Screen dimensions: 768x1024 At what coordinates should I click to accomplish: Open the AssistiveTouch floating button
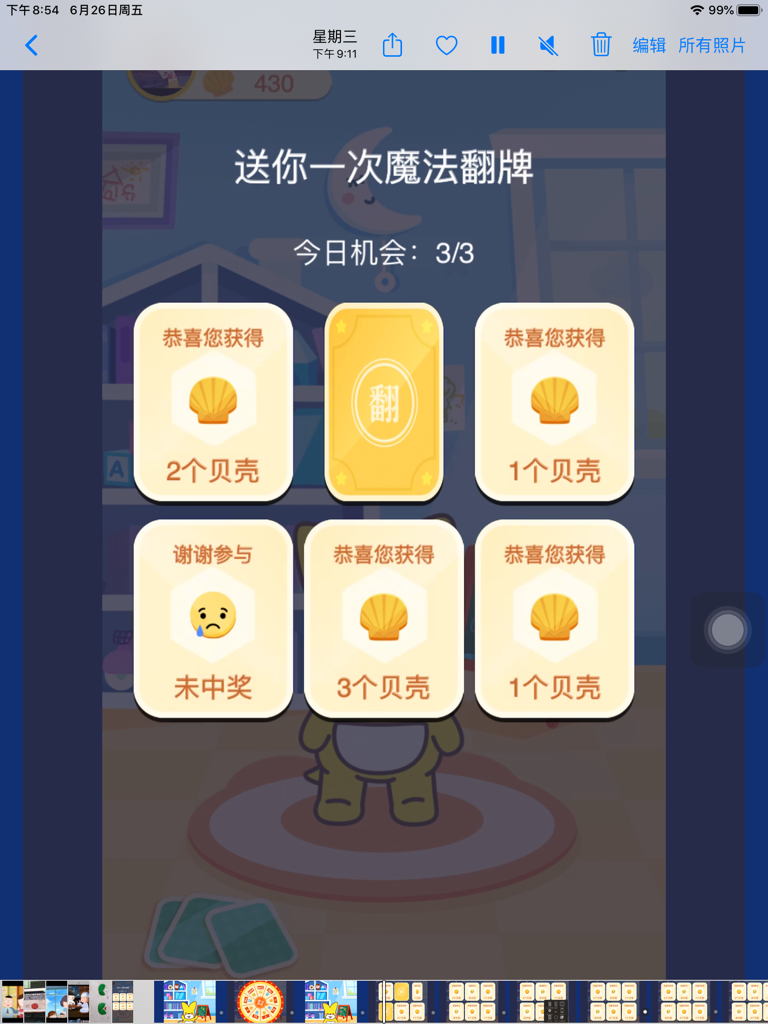tap(727, 630)
